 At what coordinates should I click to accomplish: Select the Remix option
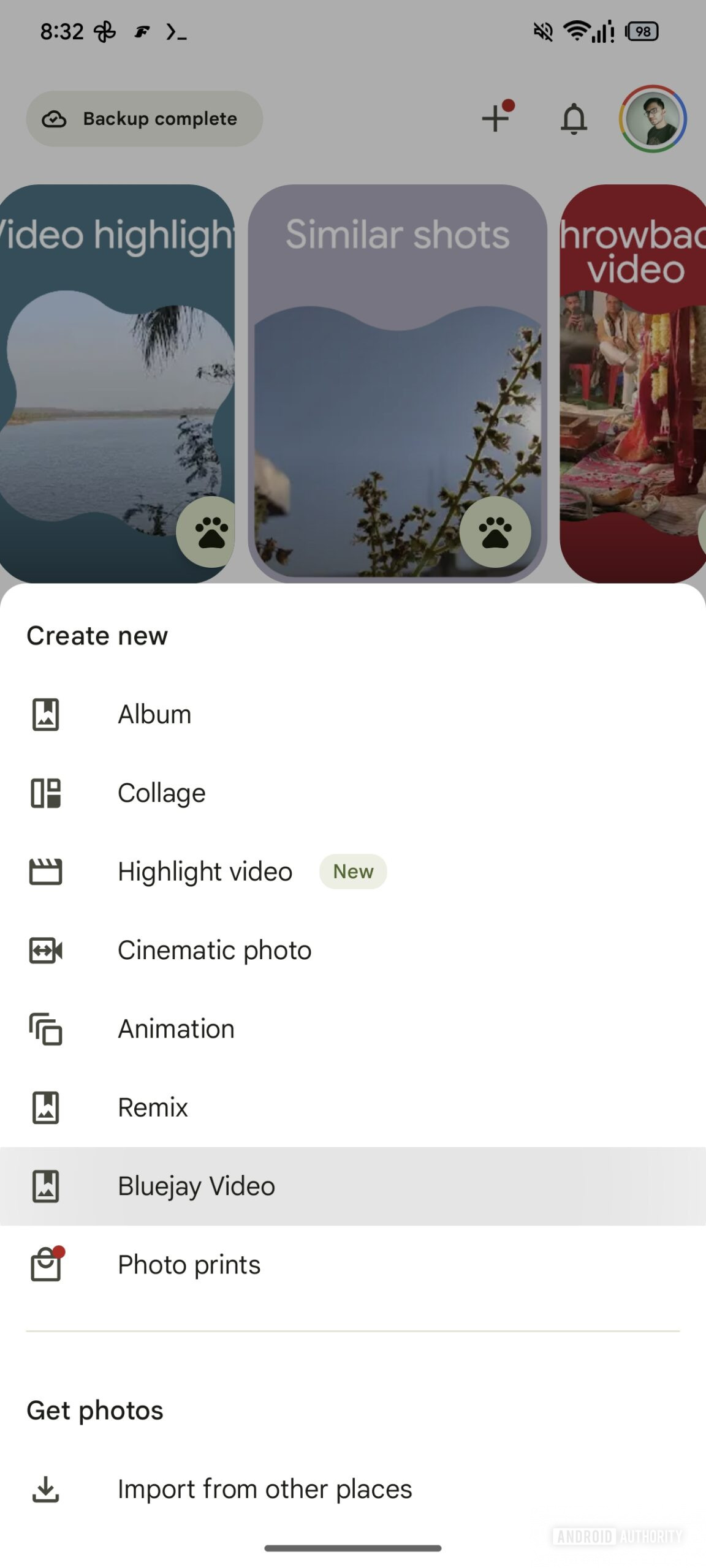tap(153, 1107)
